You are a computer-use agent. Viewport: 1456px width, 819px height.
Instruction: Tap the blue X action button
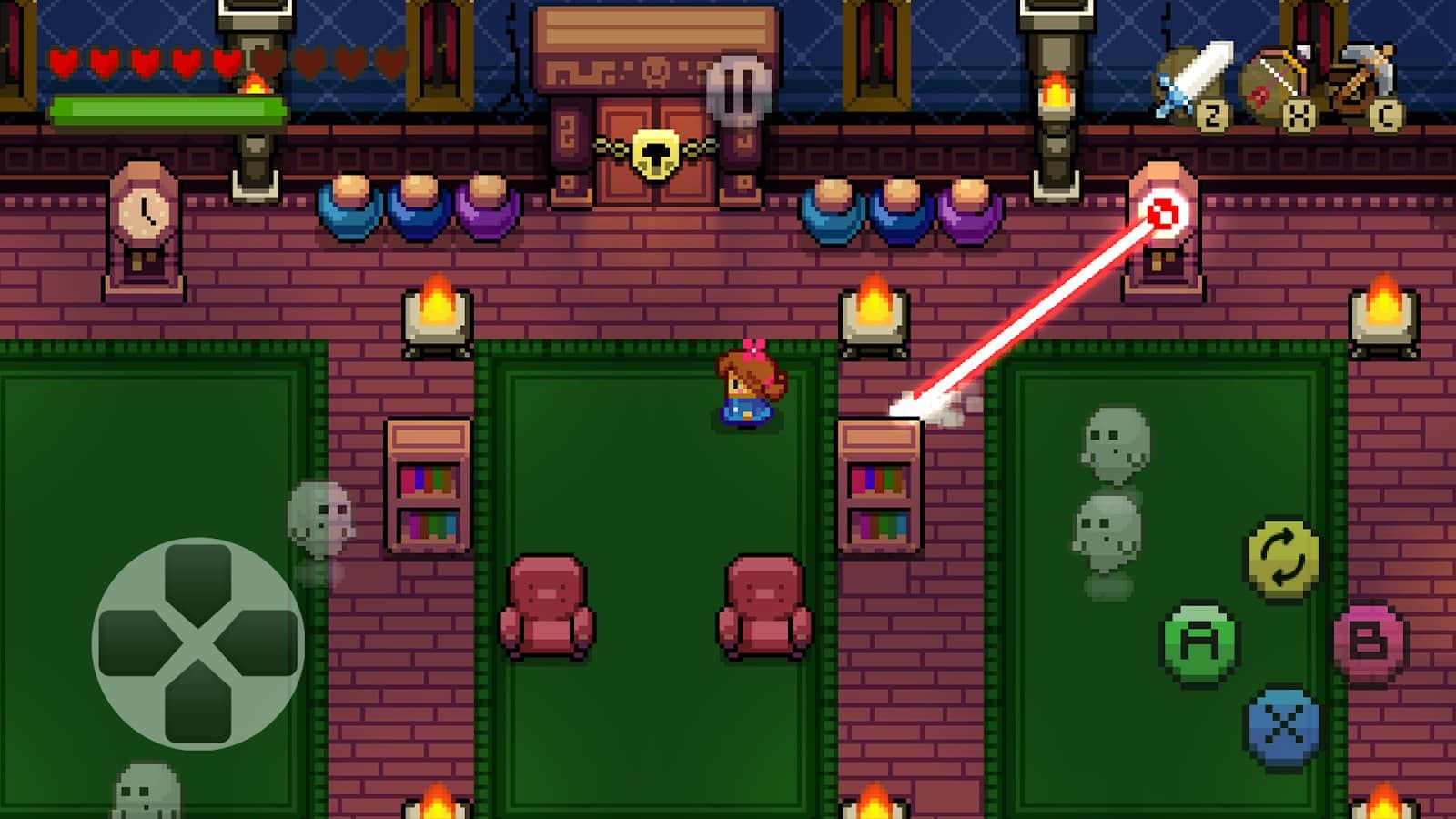pos(1282,725)
